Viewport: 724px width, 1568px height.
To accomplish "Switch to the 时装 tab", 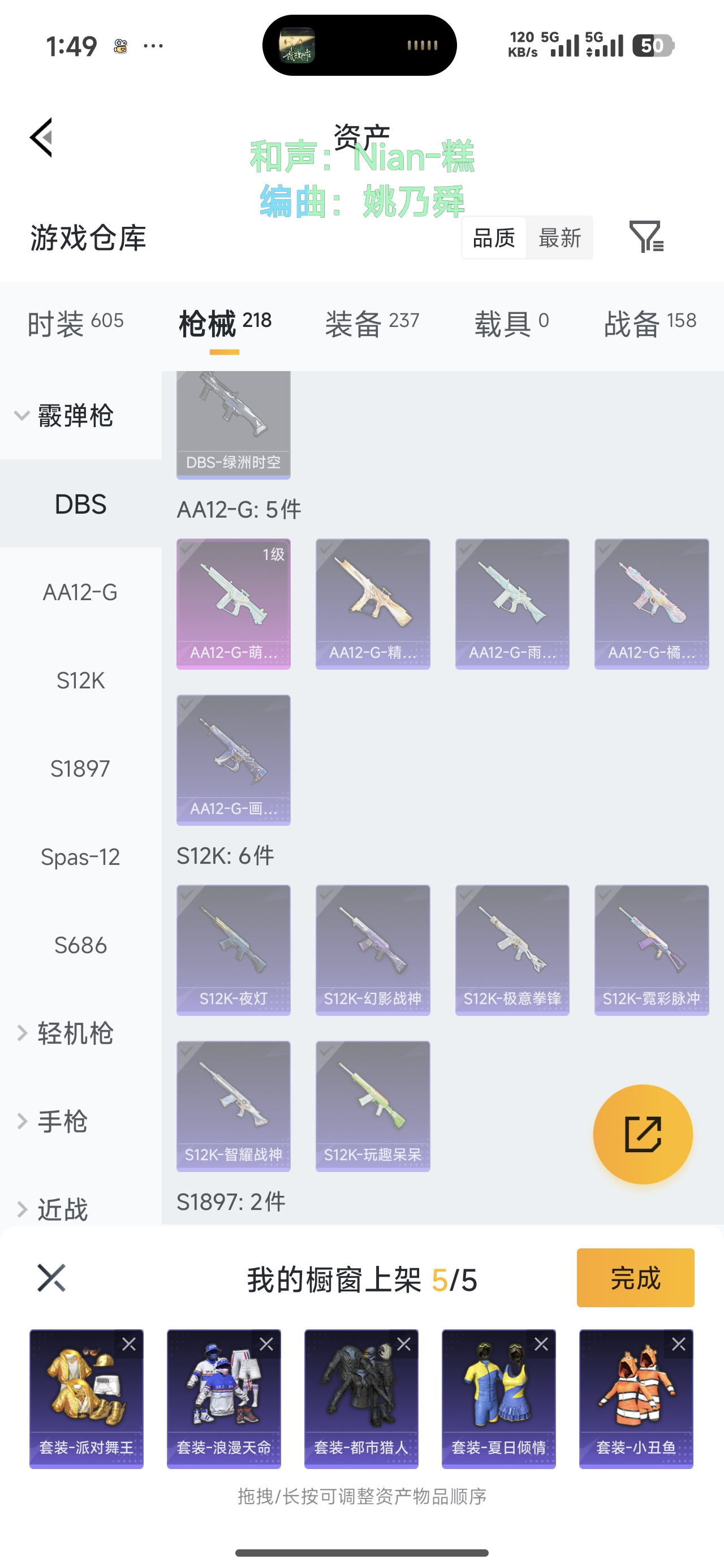I will point(75,322).
